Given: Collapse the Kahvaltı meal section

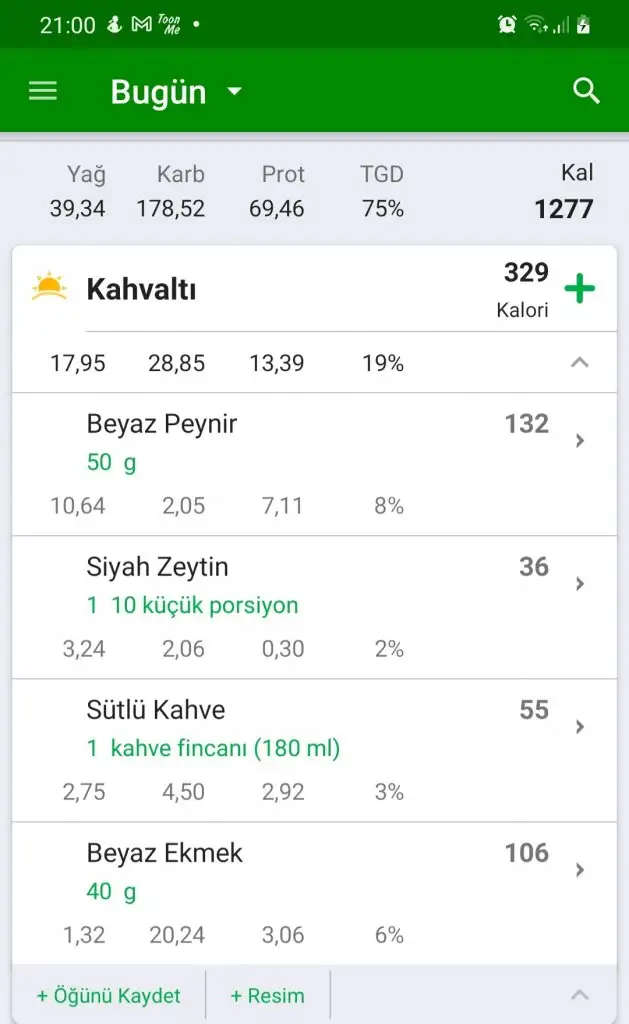Looking at the screenshot, I should (579, 363).
